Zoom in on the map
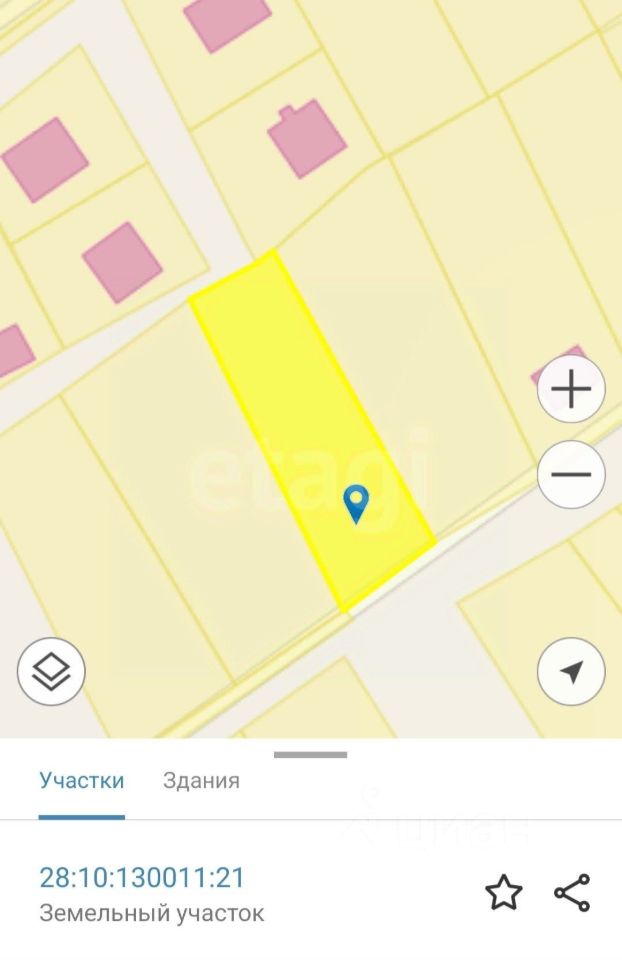622x960 pixels. (x=571, y=389)
